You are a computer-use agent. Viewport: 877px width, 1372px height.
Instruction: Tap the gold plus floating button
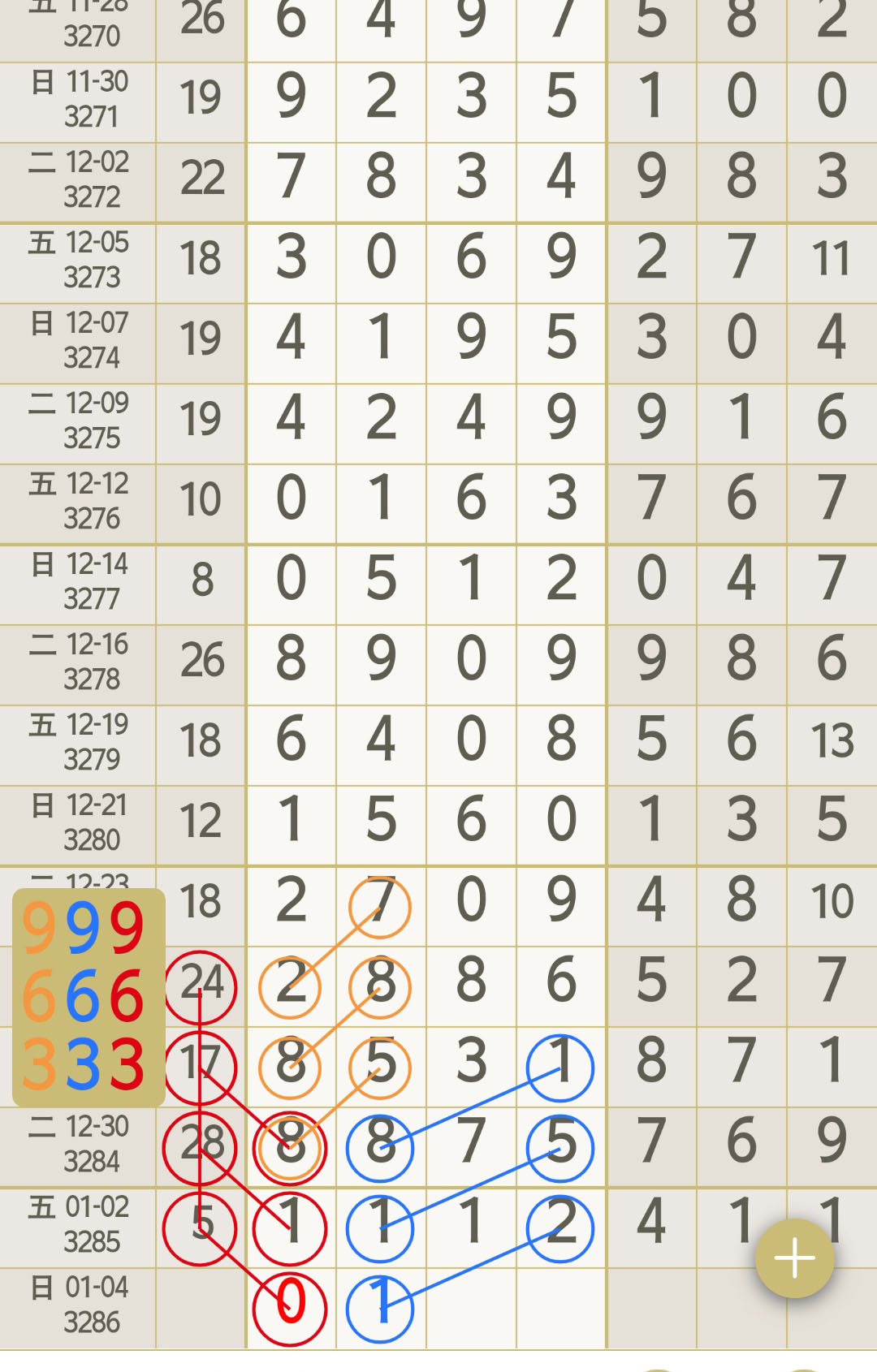794,1258
